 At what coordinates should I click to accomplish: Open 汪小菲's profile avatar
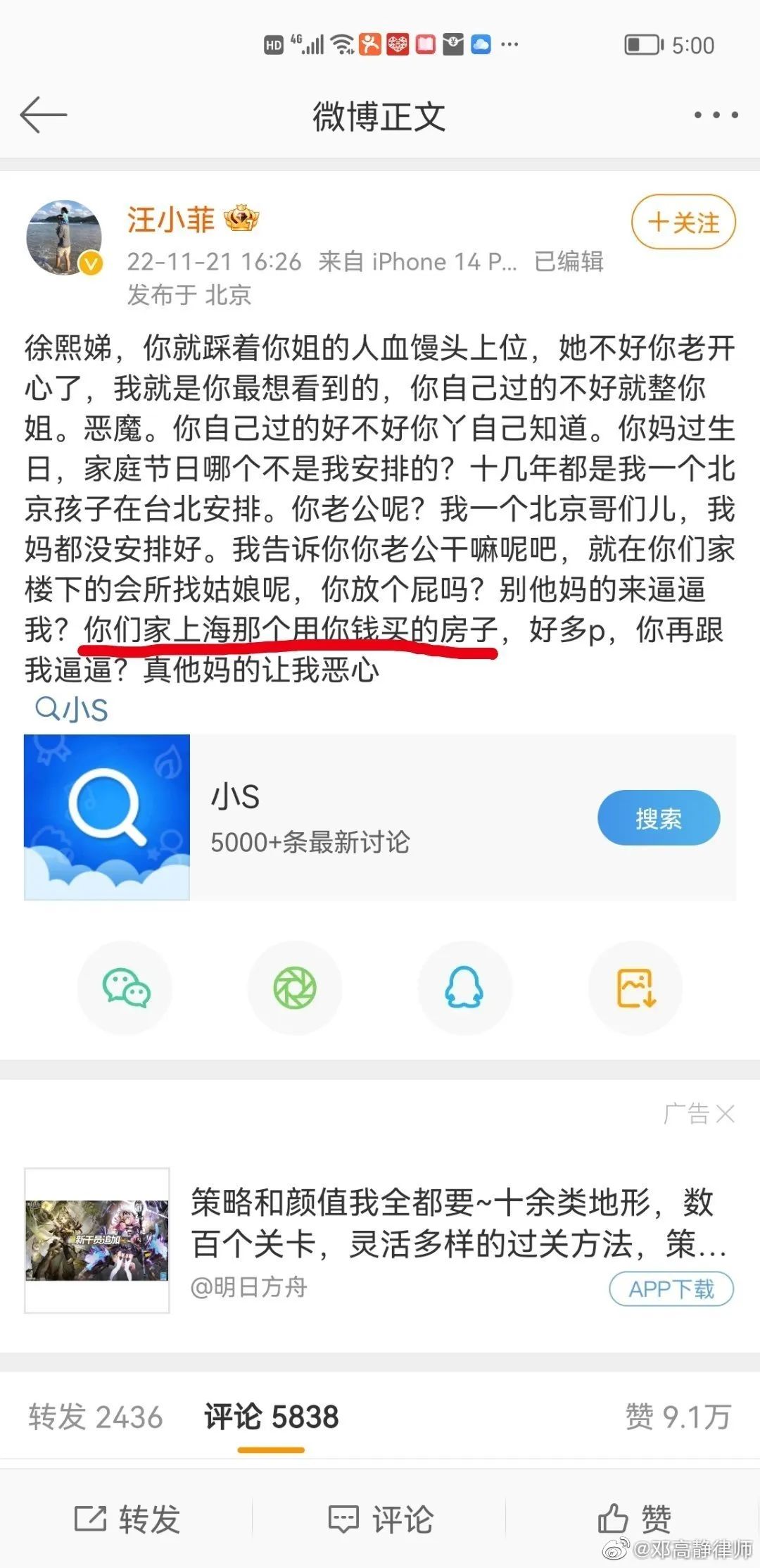click(x=64, y=237)
